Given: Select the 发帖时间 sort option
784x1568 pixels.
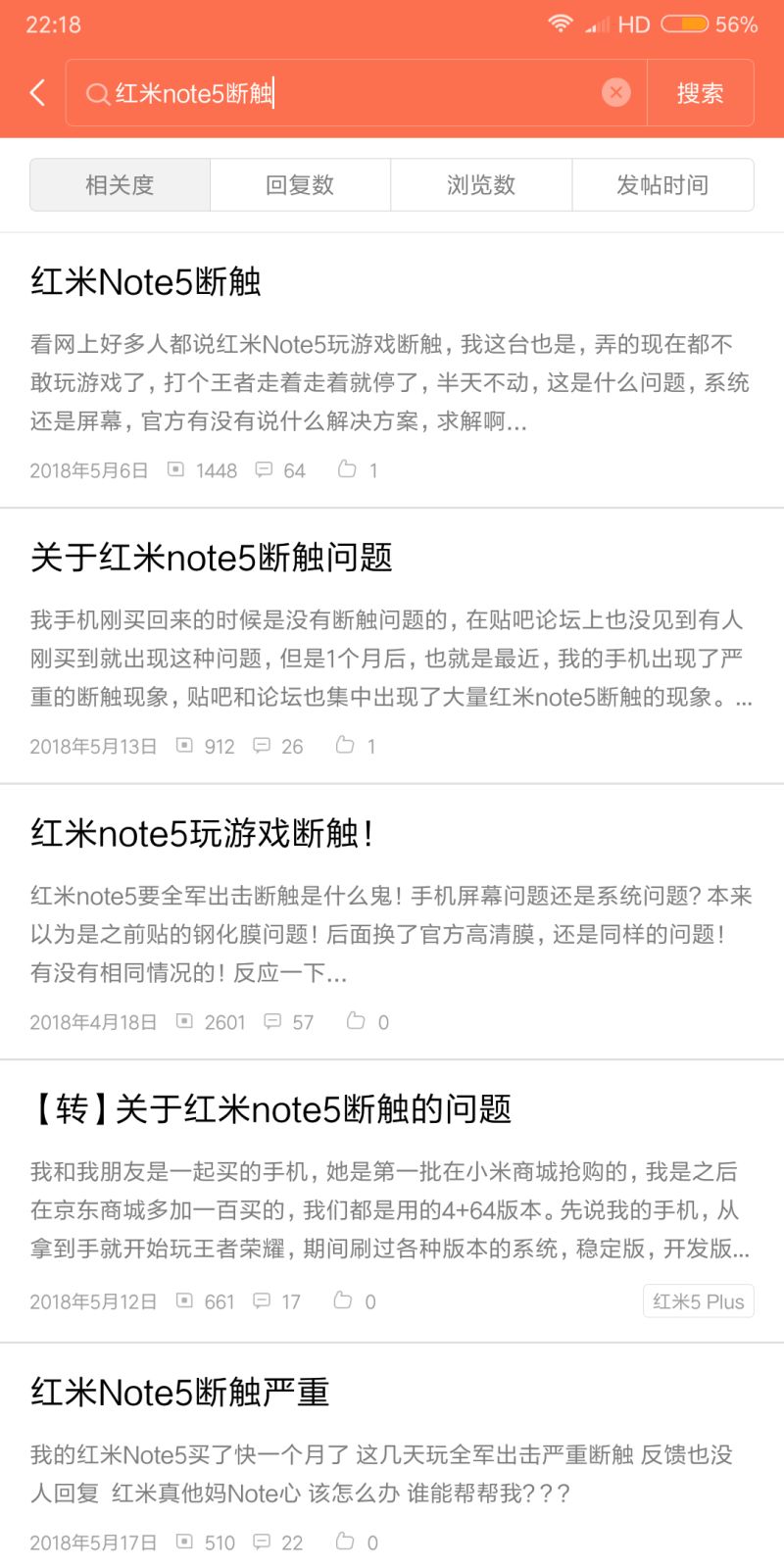Looking at the screenshot, I should 662,185.
